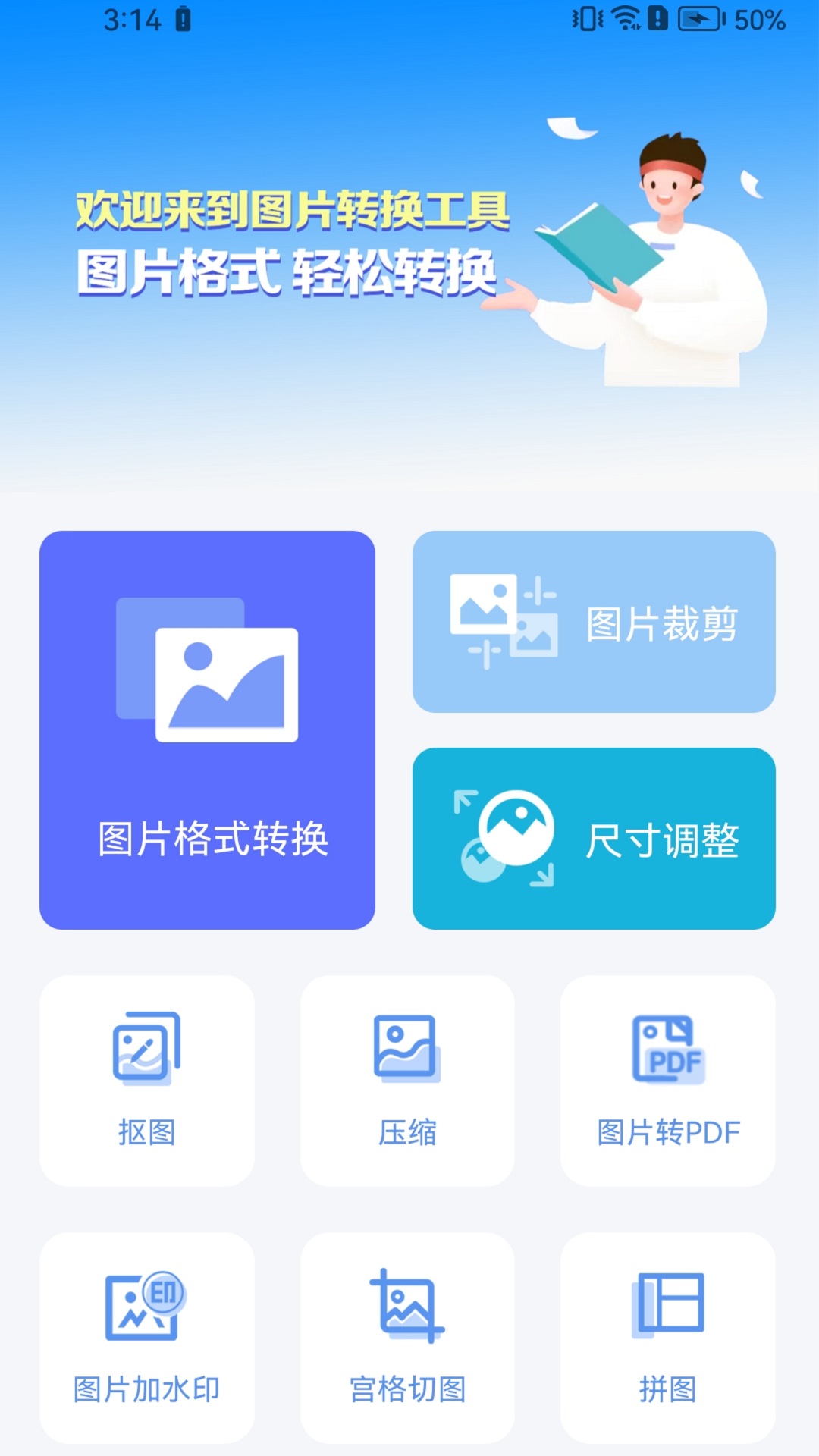Screen dimensions: 819x1456
Task: Select the 宫格切图 grid-cut icon
Action: pyautogui.click(x=407, y=1307)
